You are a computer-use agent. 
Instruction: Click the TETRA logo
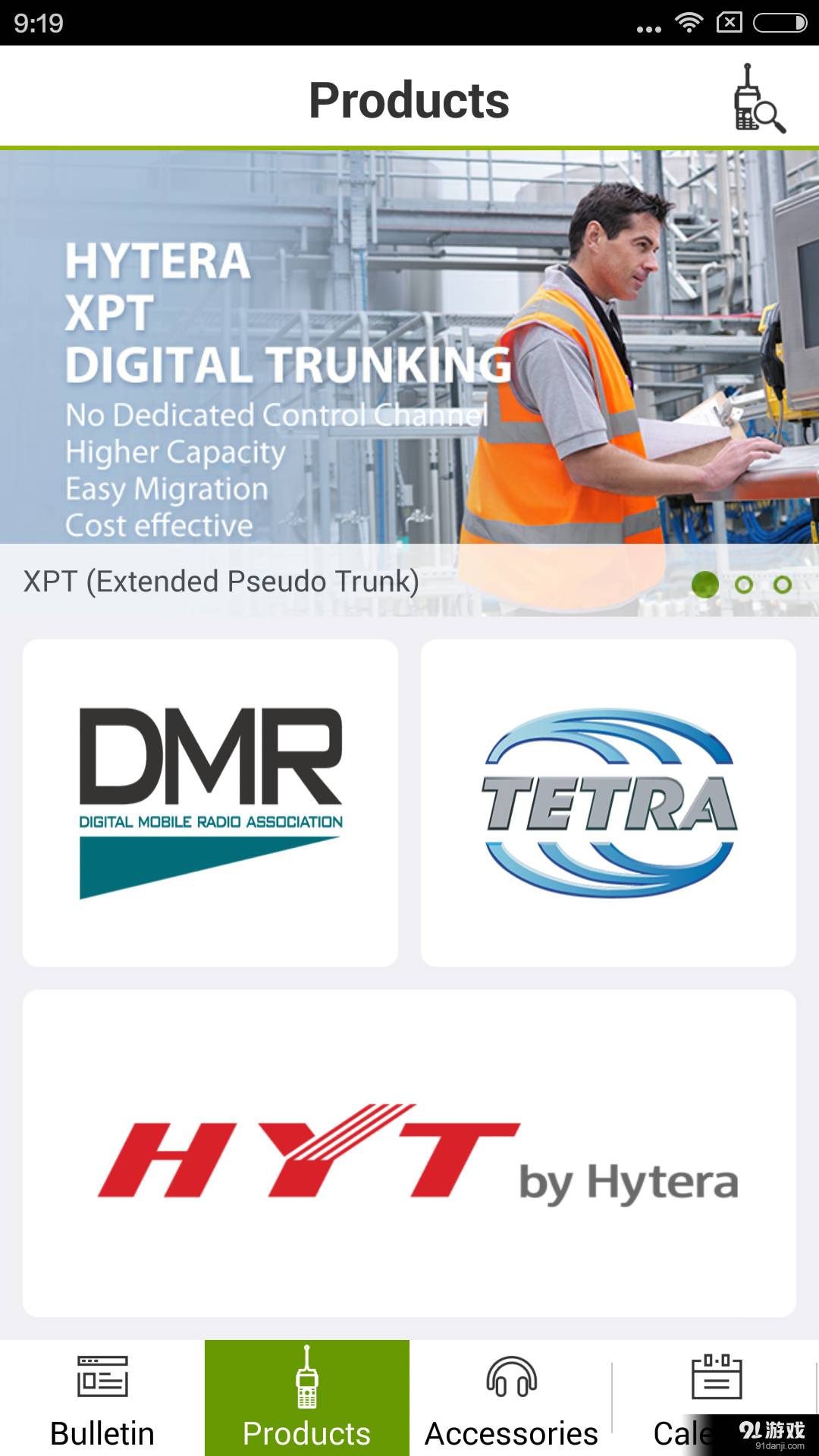coord(607,800)
